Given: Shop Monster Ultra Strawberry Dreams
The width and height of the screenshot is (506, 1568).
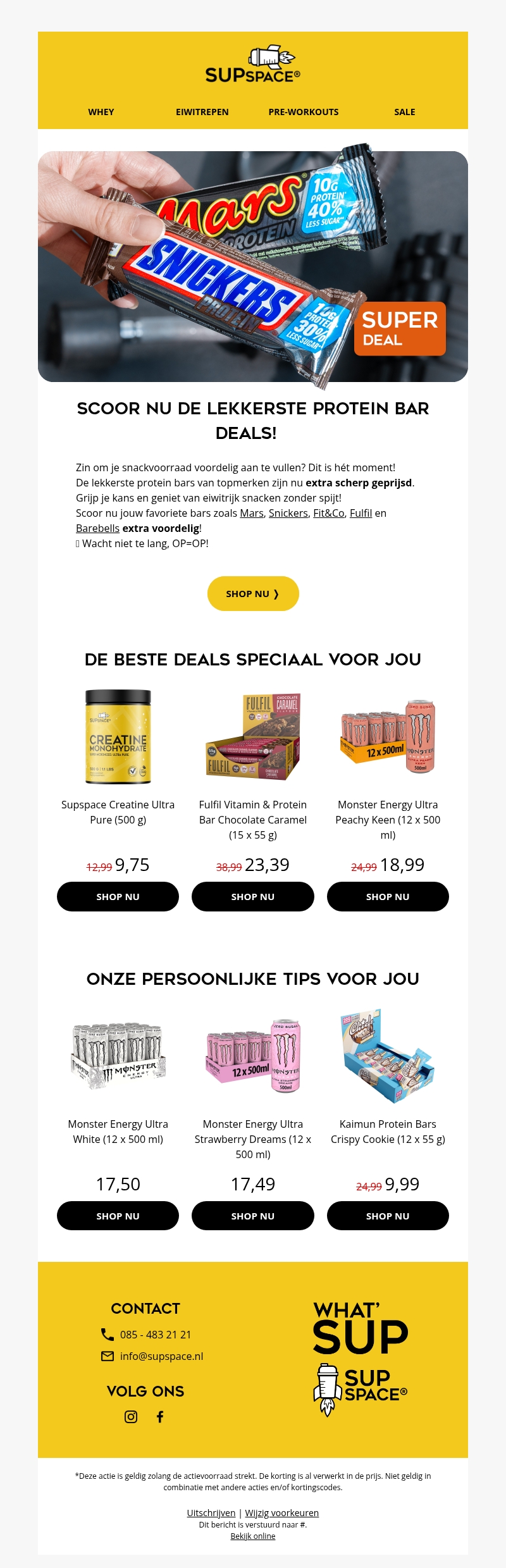Looking at the screenshot, I should pyautogui.click(x=253, y=1216).
